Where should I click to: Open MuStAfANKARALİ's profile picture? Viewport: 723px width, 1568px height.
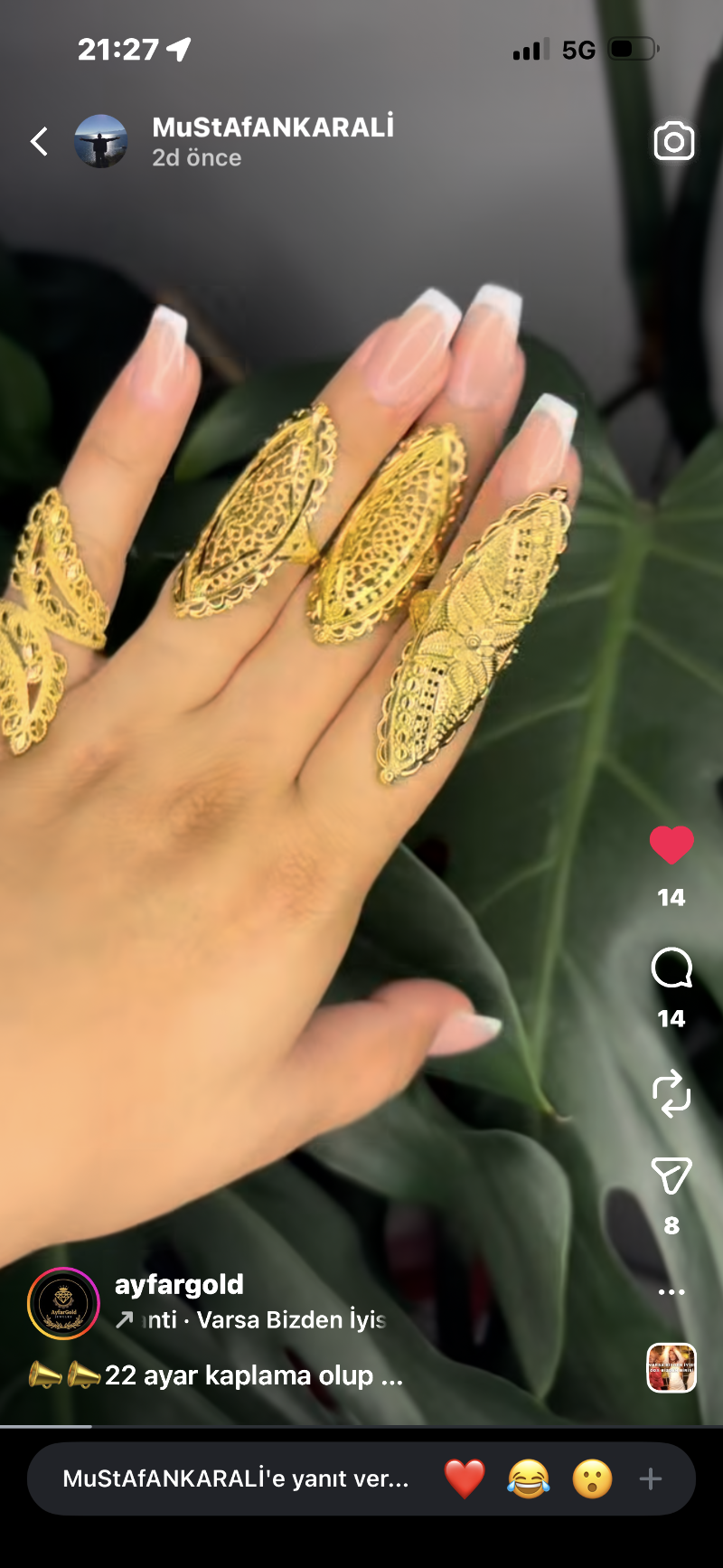tap(100, 141)
